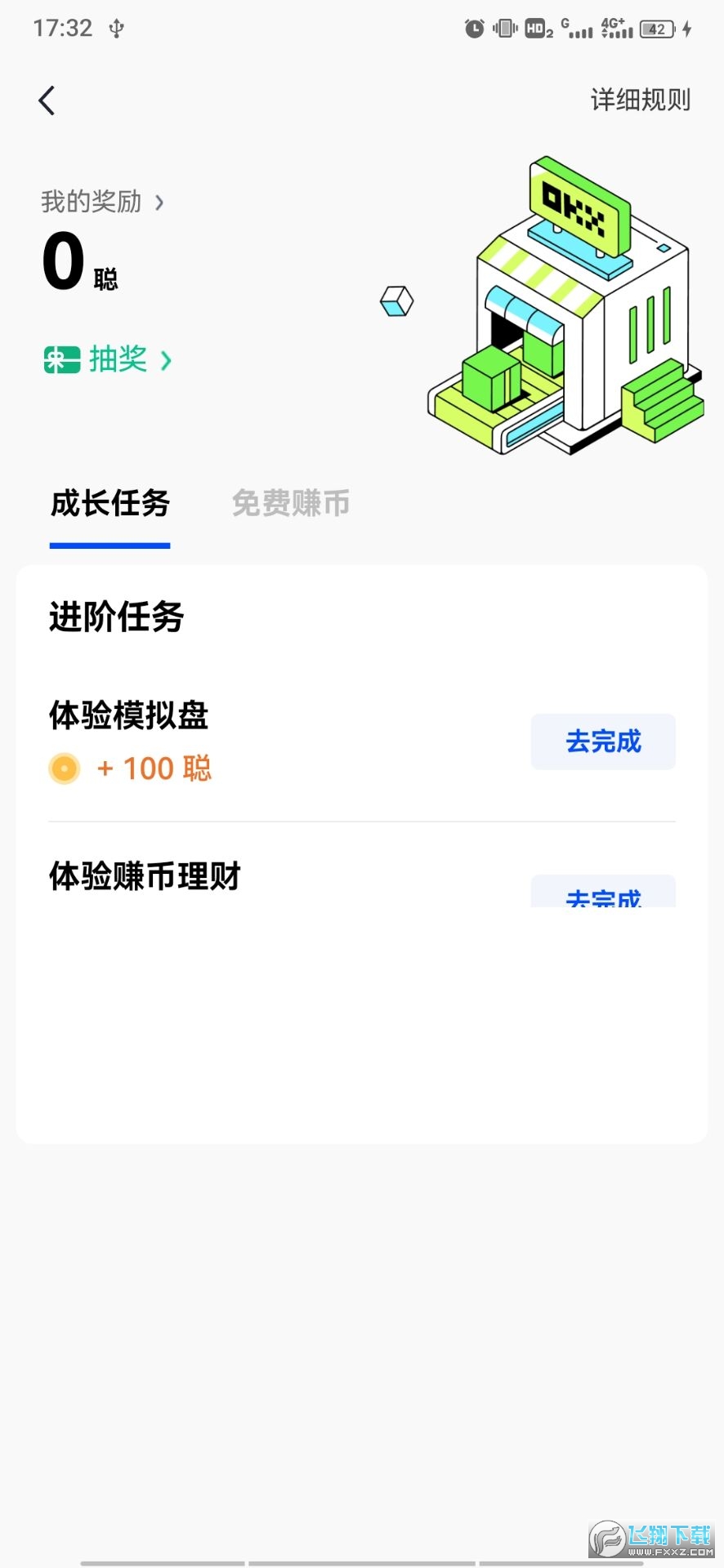This screenshot has width=724, height=1568.
Task: Expand 我的奖励 via its chevron
Action: tap(162, 203)
